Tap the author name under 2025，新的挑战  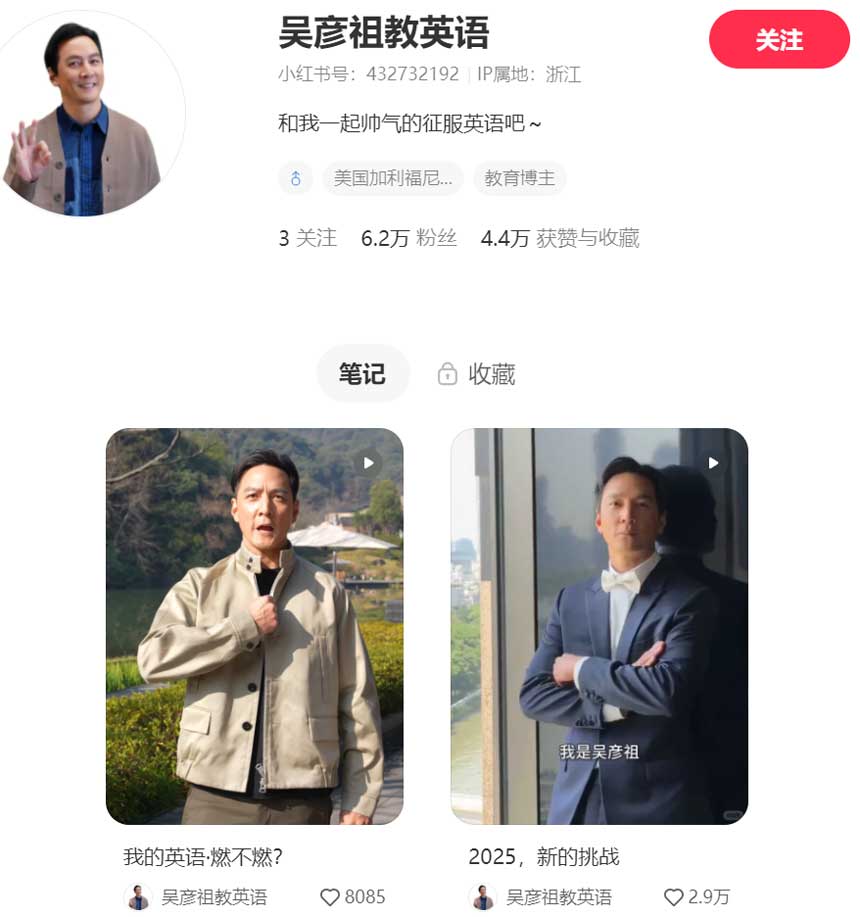559,897
